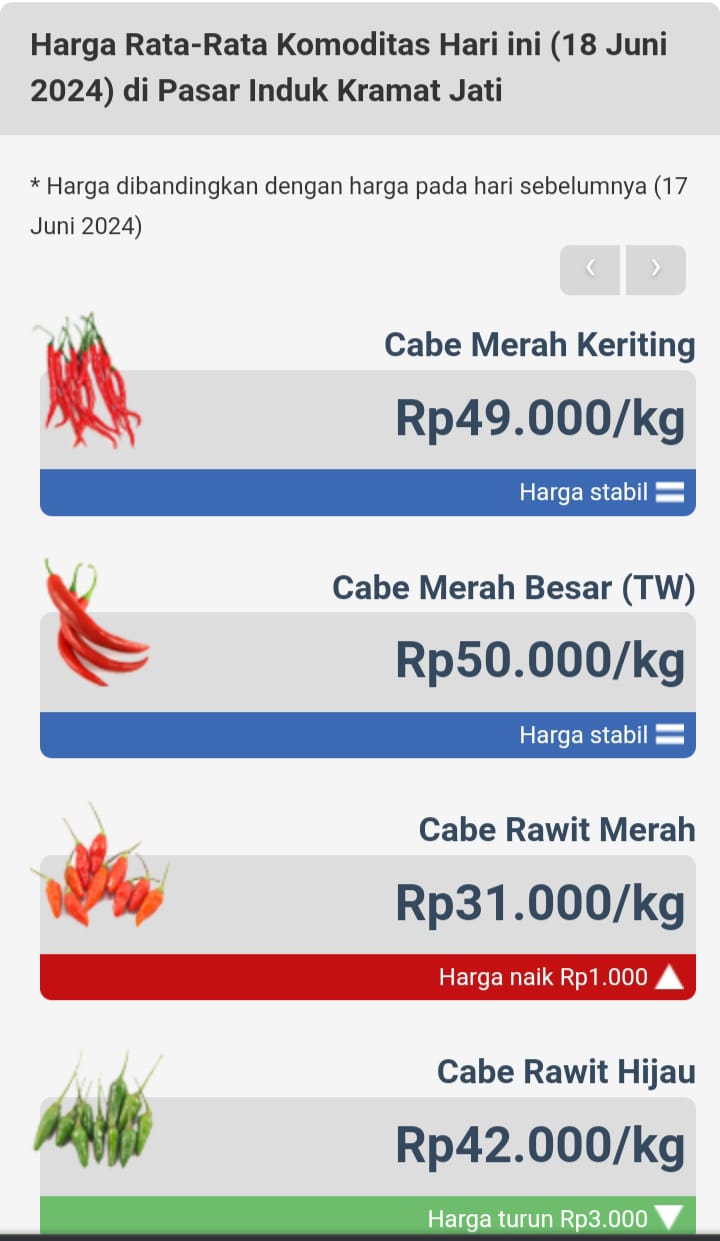Show the next commodity slide
The width and height of the screenshot is (720, 1241).
[655, 270]
